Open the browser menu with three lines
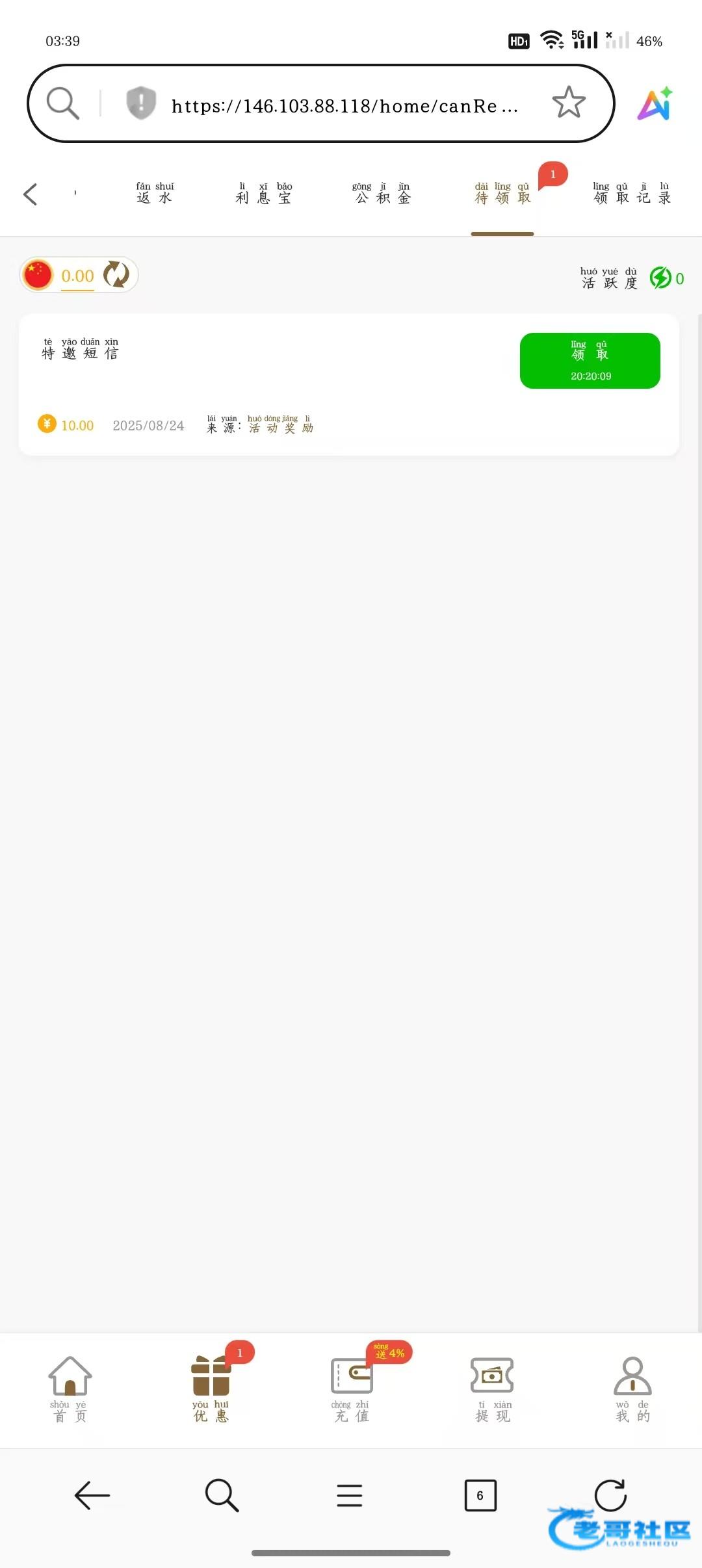Image resolution: width=702 pixels, height=1568 pixels. (x=350, y=1495)
